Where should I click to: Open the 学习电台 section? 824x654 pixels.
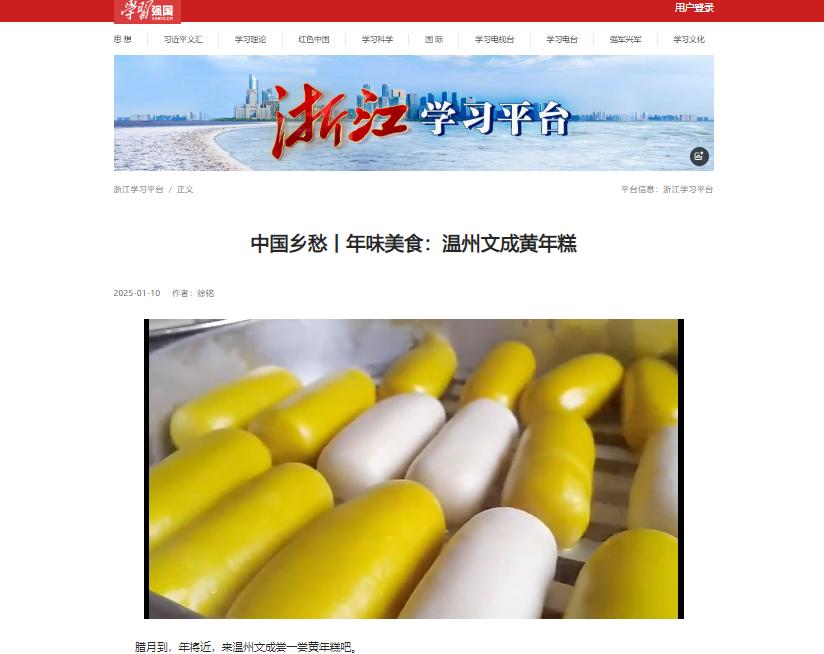[562, 40]
